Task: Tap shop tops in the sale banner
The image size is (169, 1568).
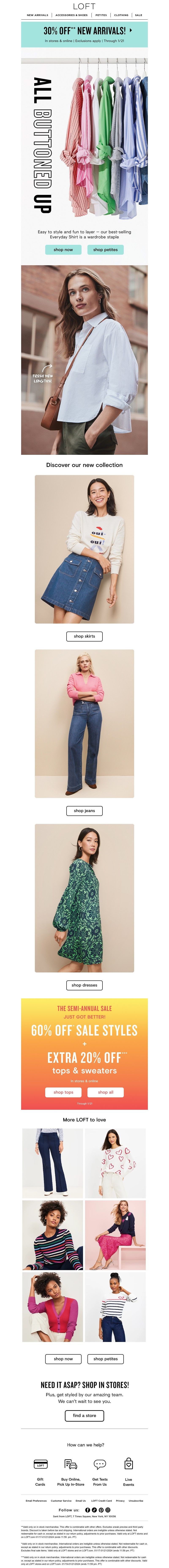Action: (63, 1092)
